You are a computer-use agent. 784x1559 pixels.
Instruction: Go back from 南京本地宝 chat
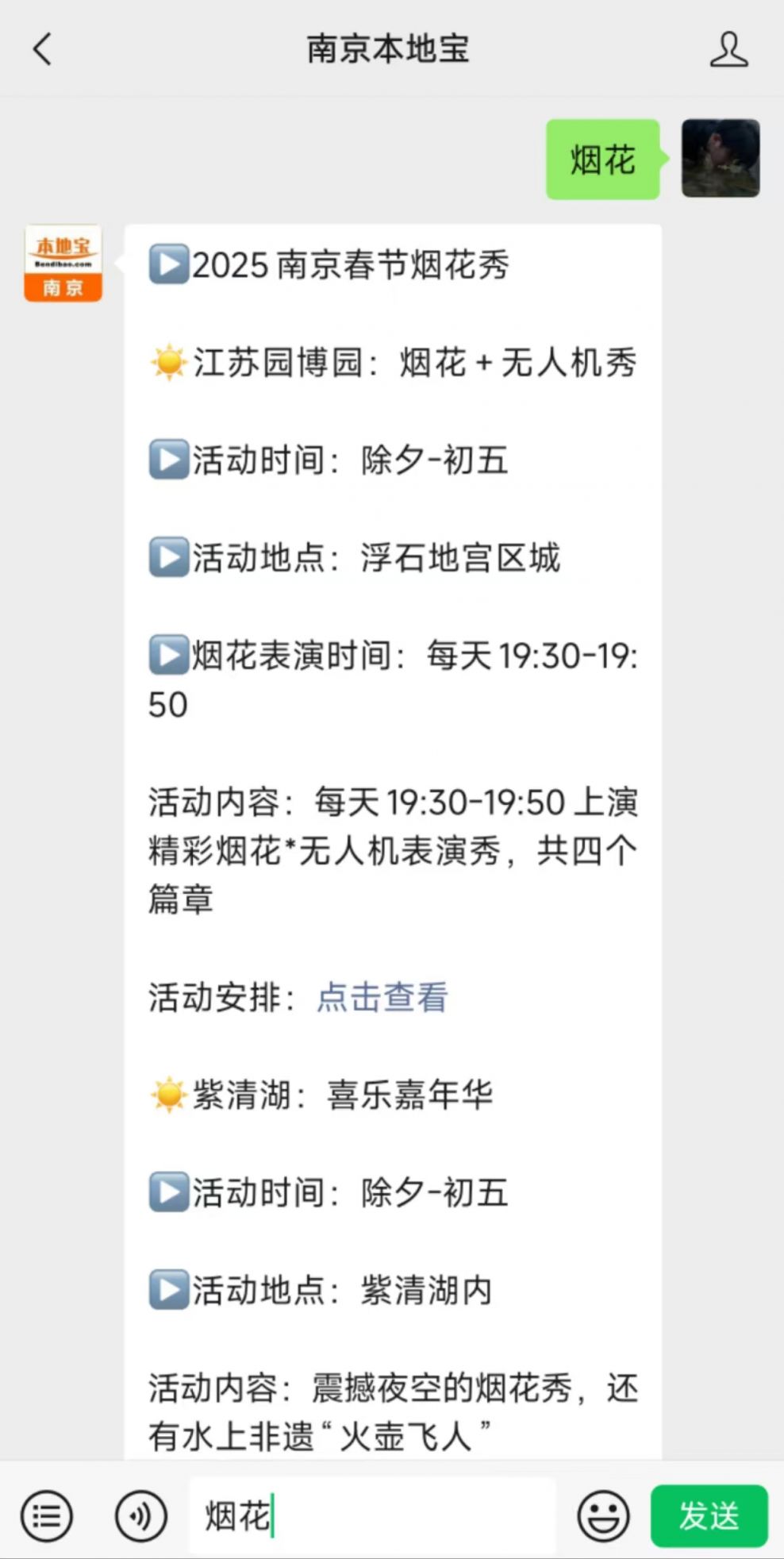click(x=43, y=49)
